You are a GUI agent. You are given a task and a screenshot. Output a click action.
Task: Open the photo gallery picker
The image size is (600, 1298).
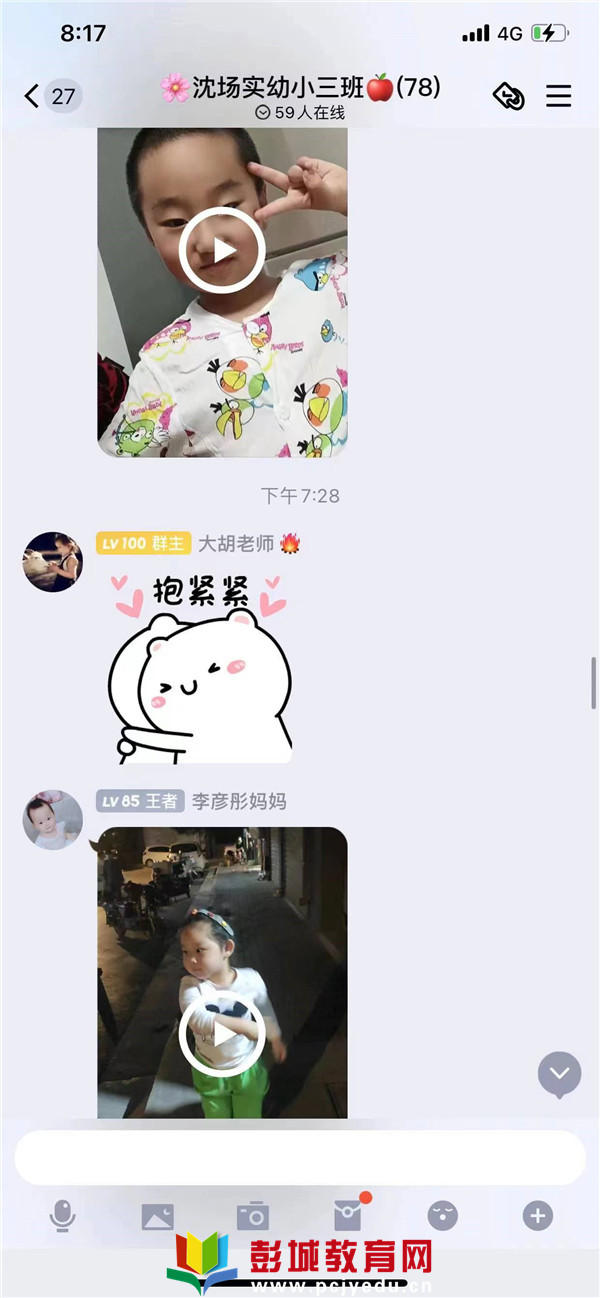coord(157,1216)
